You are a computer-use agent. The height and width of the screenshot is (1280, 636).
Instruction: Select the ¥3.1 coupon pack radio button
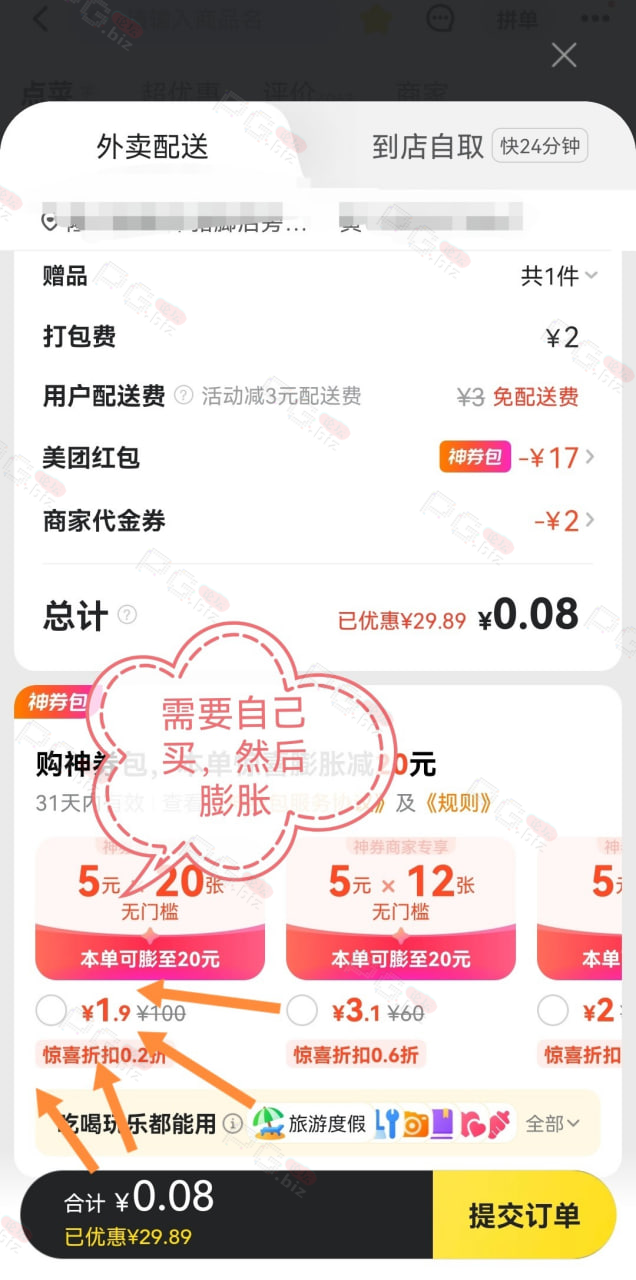(x=302, y=1011)
